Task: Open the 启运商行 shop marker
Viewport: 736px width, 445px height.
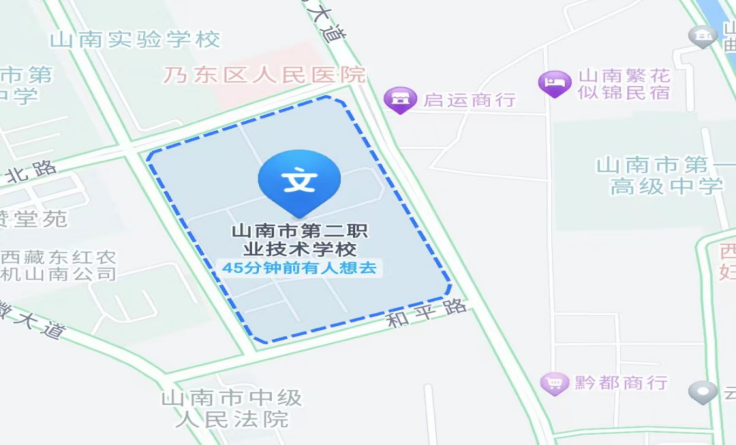Action: 401,99
